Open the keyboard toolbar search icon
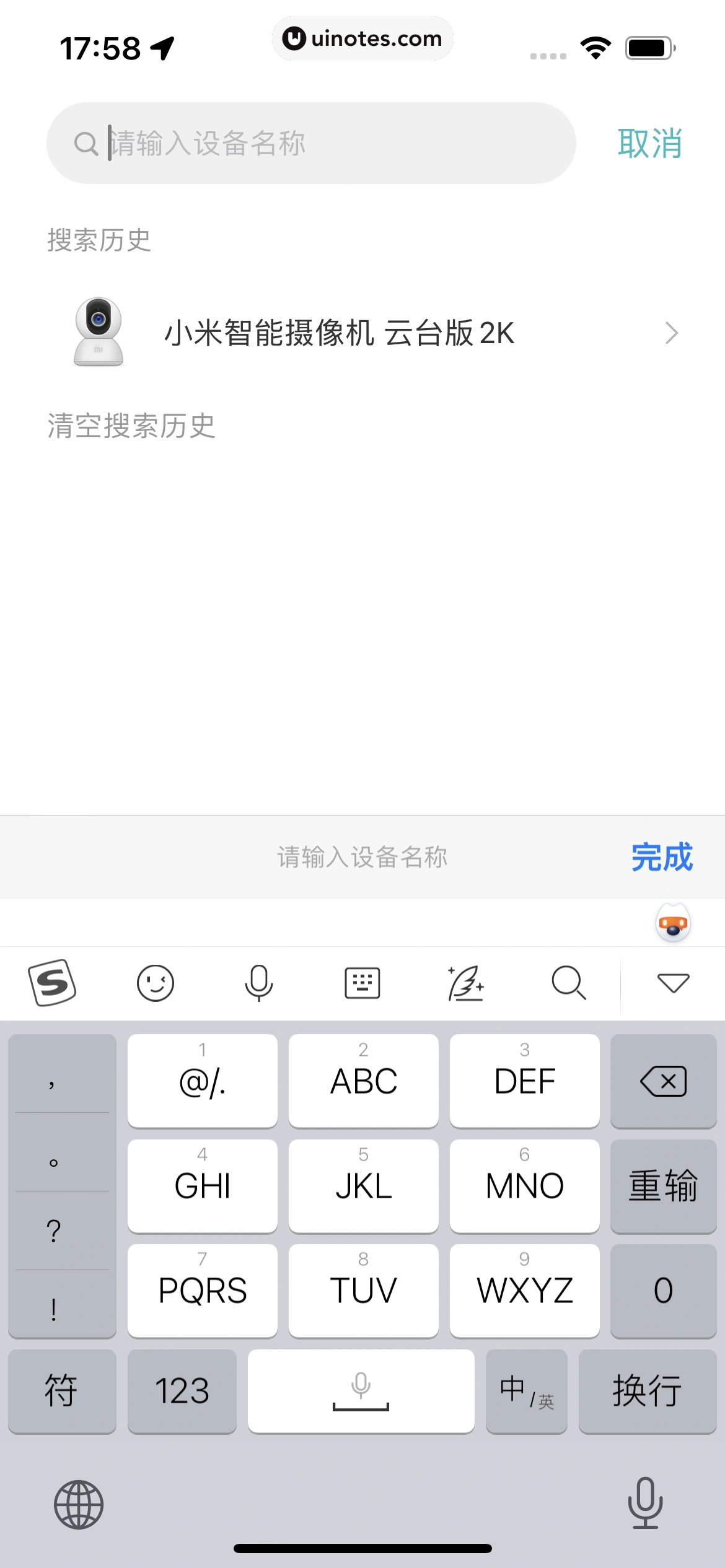This screenshot has width=725, height=1568. [568, 983]
